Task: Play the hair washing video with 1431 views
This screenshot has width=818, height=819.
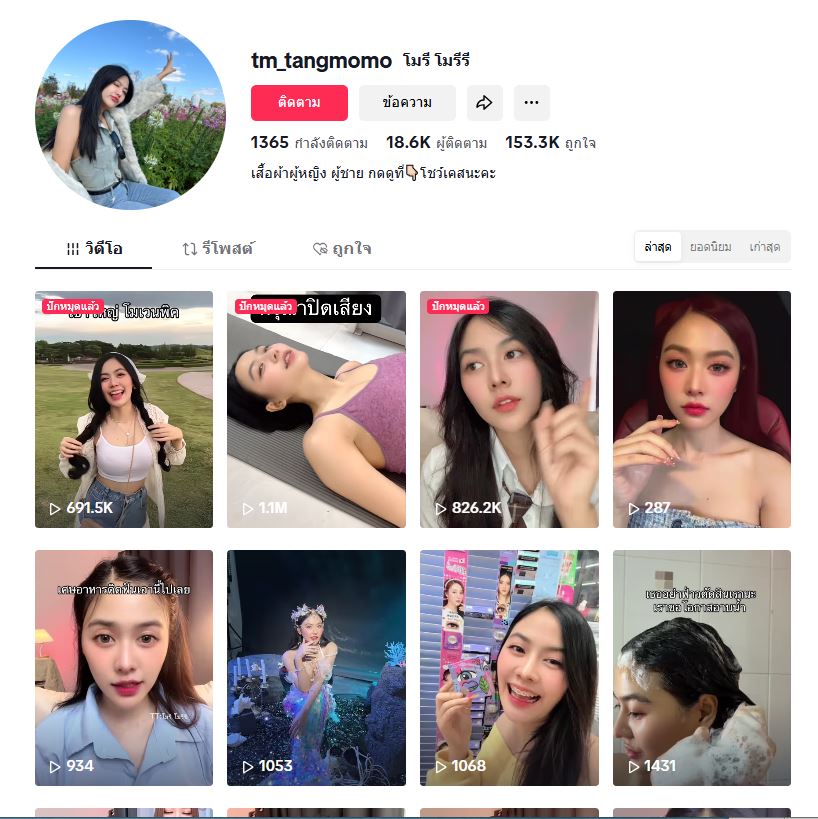Action: 701,668
